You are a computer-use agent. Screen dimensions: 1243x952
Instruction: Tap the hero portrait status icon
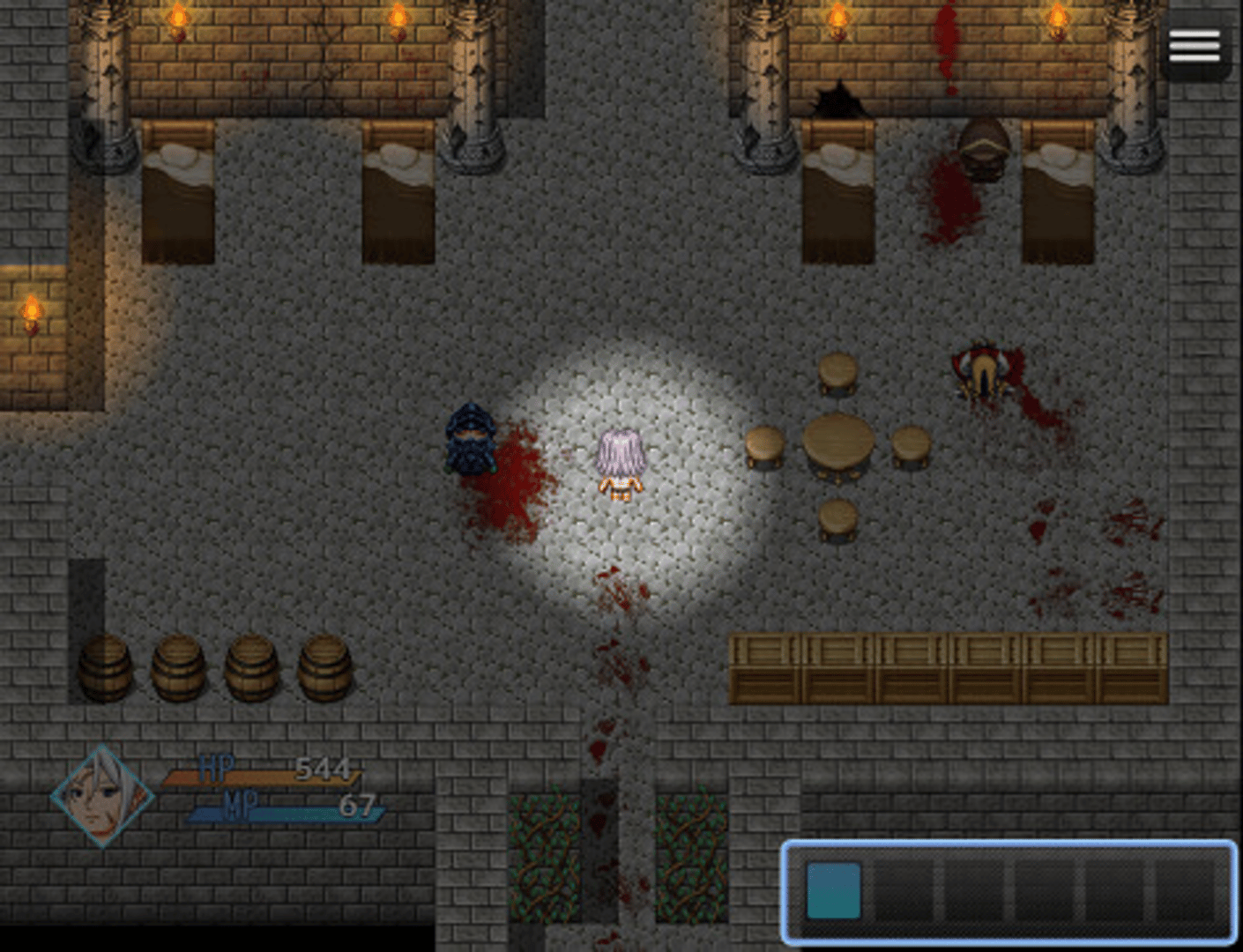point(102,796)
